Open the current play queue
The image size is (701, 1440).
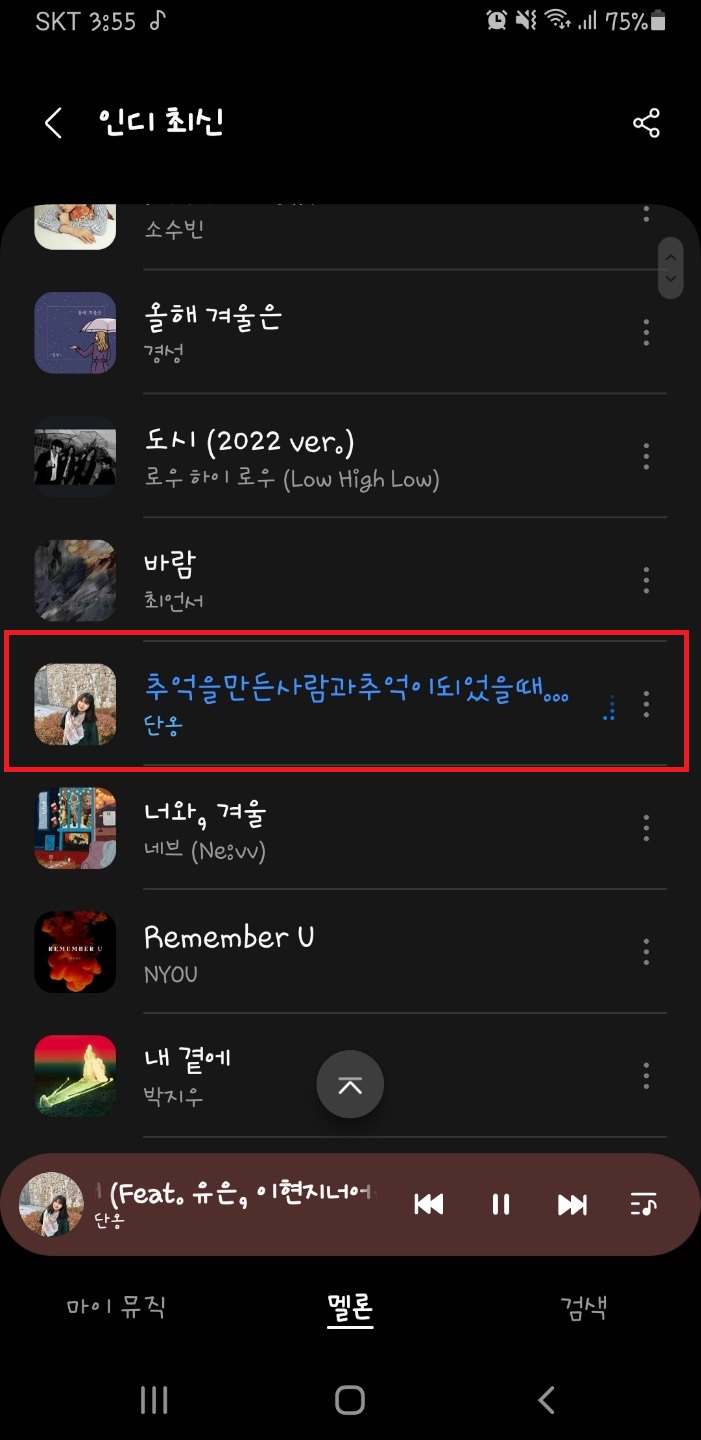(x=643, y=1205)
